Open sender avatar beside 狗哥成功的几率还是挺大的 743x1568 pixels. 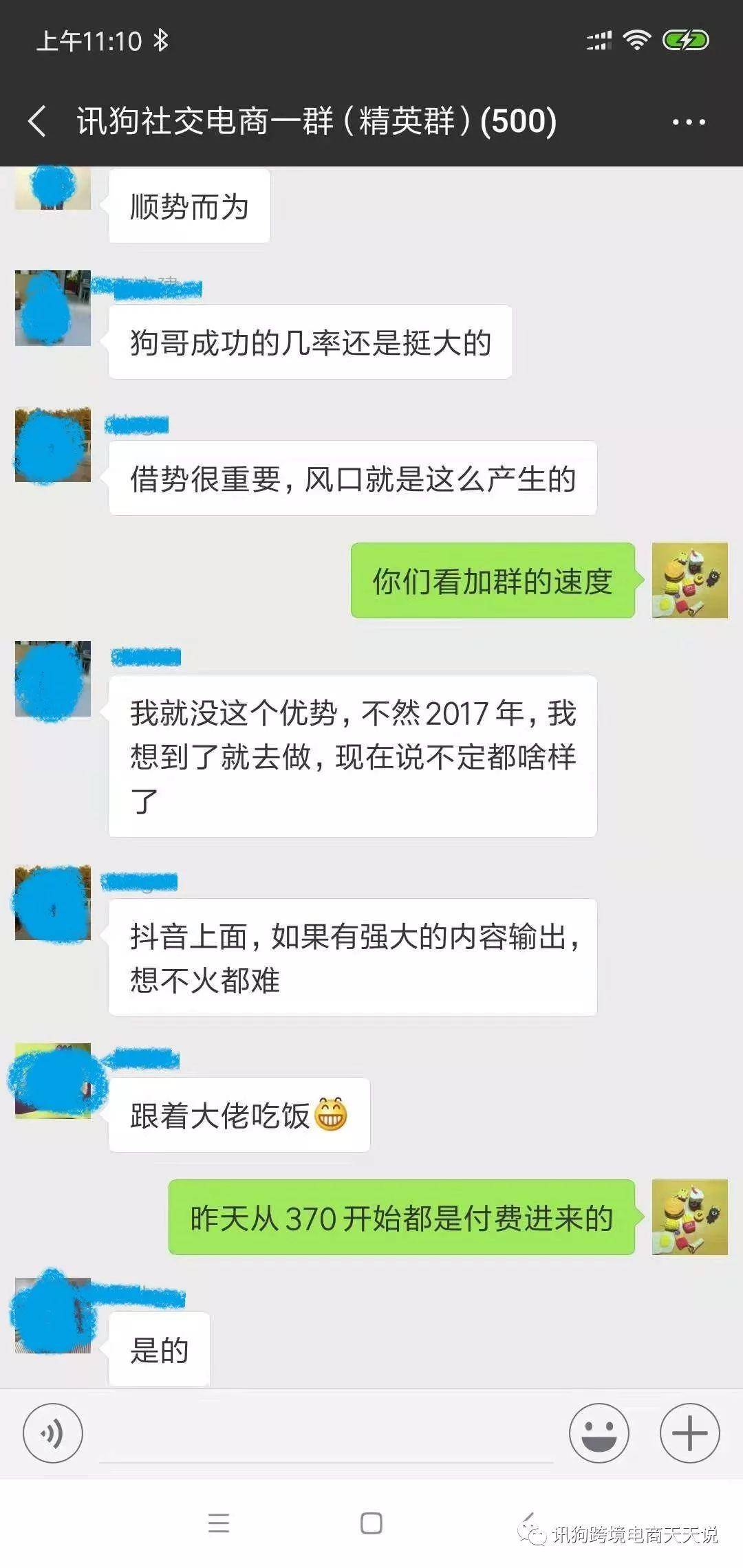pyautogui.click(x=53, y=307)
